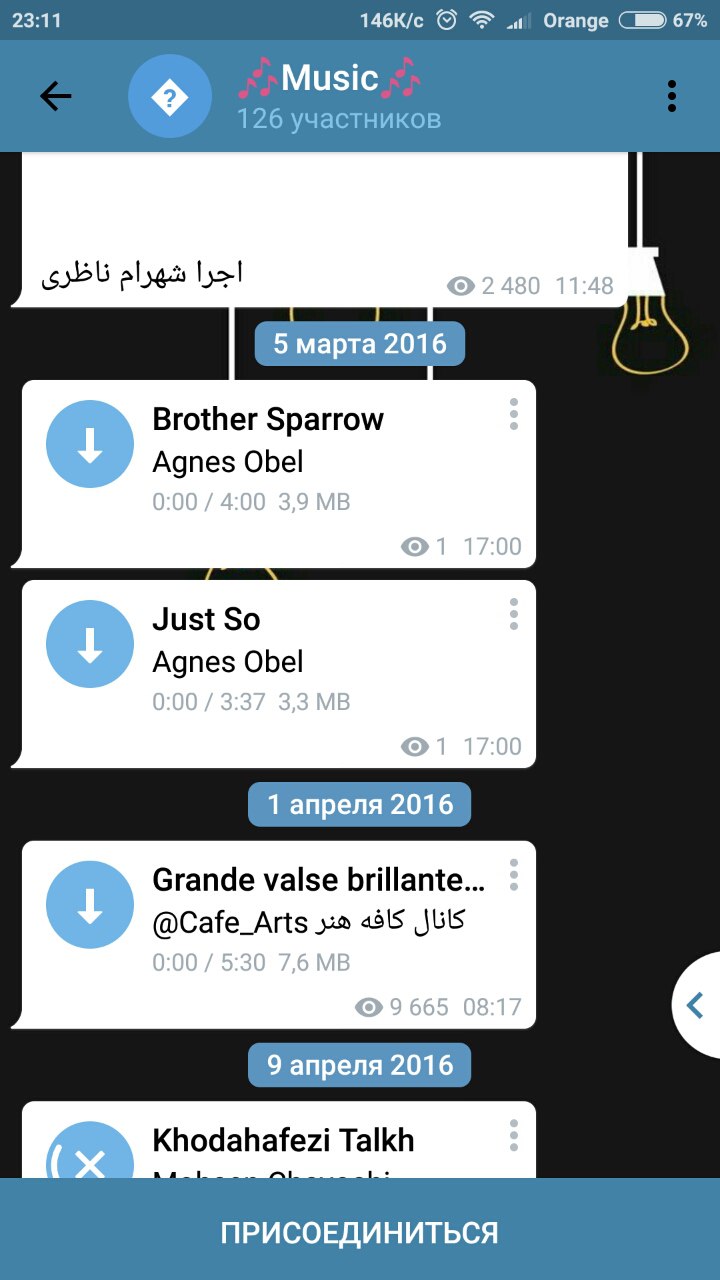720x1280 pixels.
Task: Open the Music channel avatar
Action: tap(170, 97)
